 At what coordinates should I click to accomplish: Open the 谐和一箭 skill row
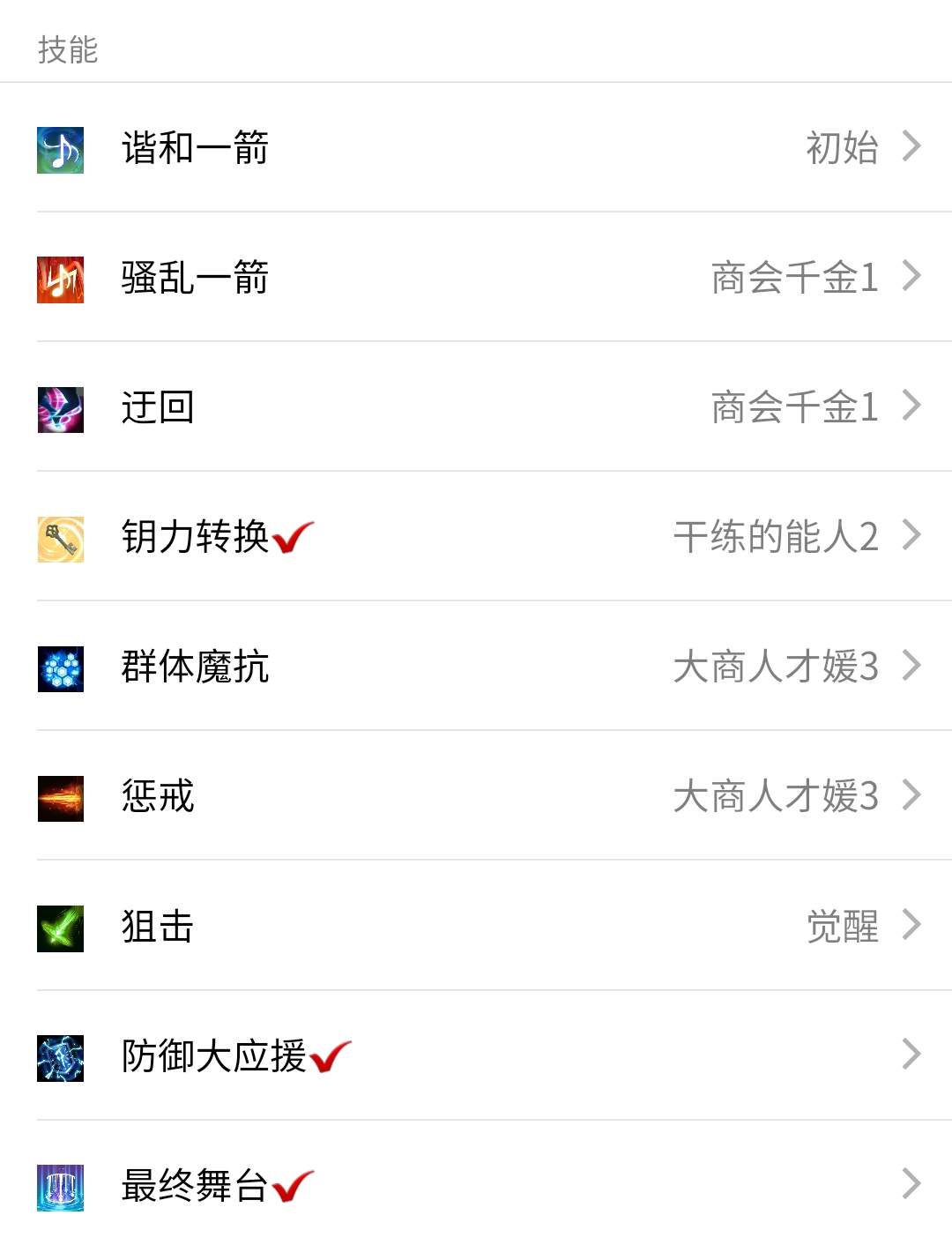476,148
